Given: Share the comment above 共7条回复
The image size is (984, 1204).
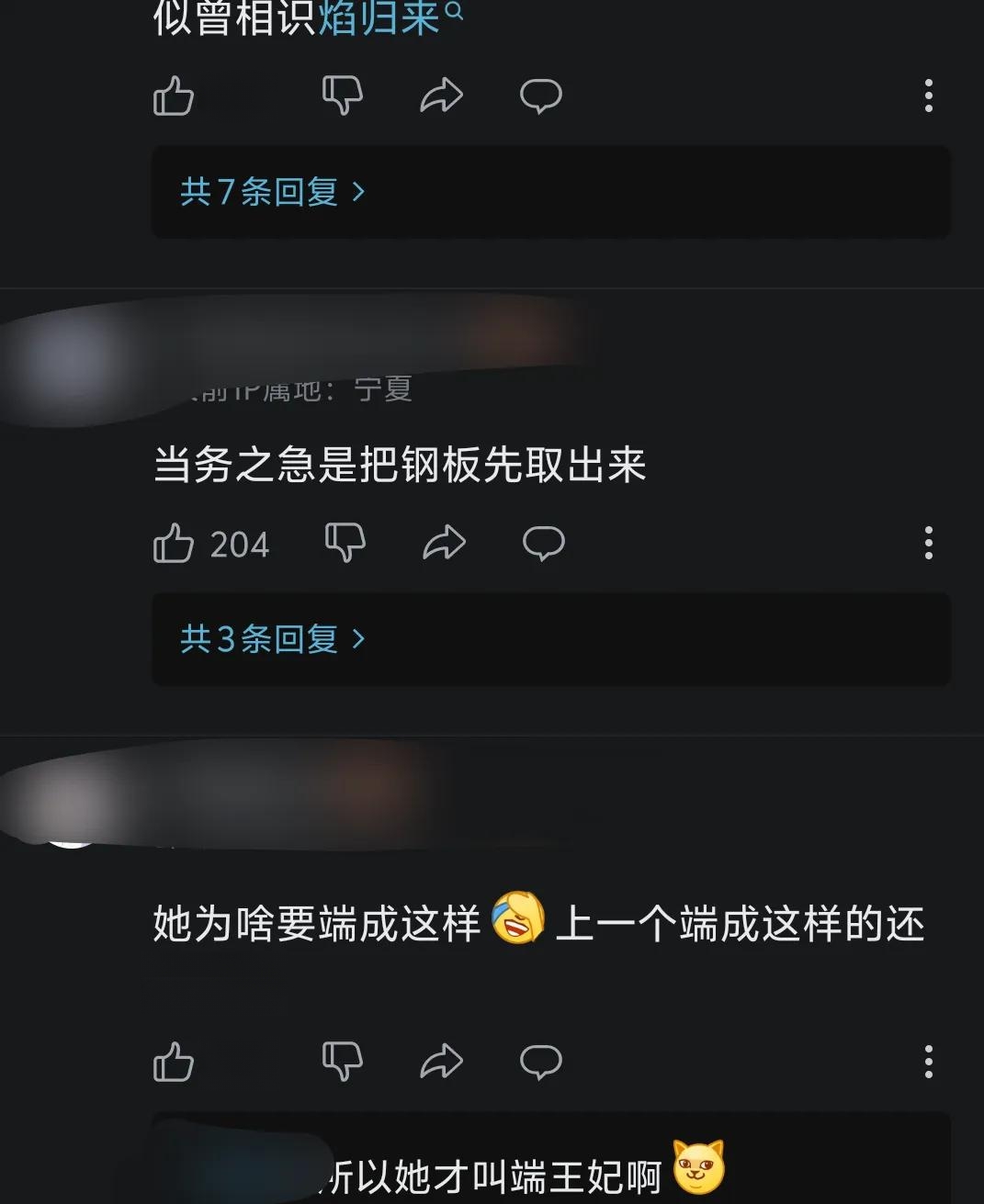Looking at the screenshot, I should [x=442, y=95].
